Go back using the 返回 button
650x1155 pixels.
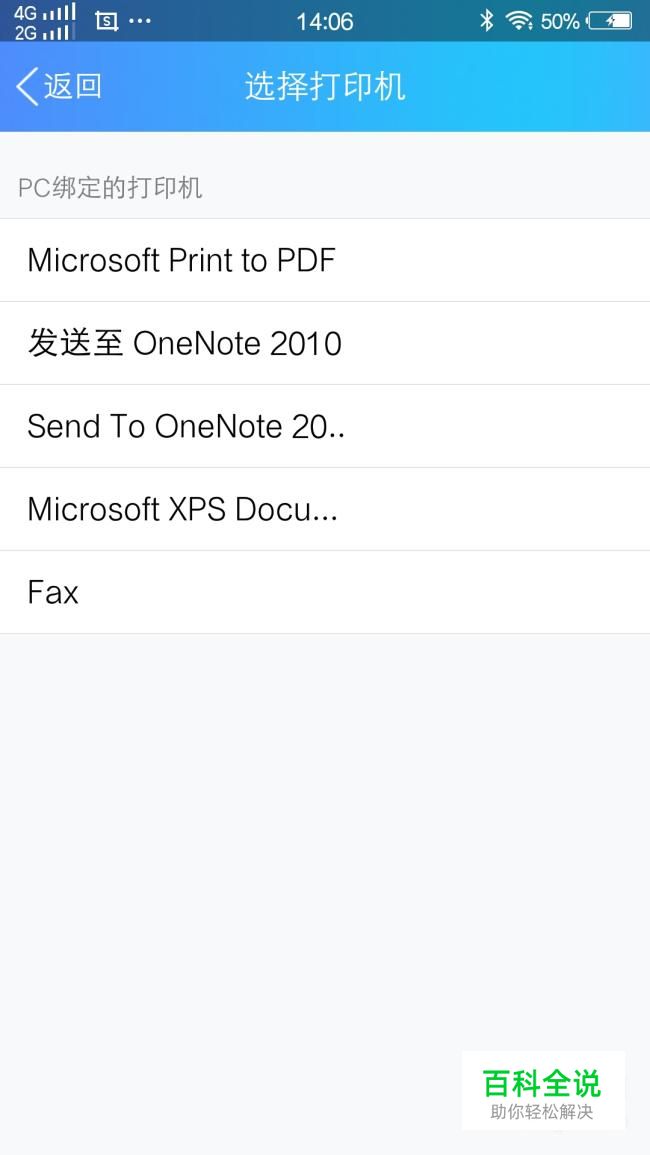point(58,87)
